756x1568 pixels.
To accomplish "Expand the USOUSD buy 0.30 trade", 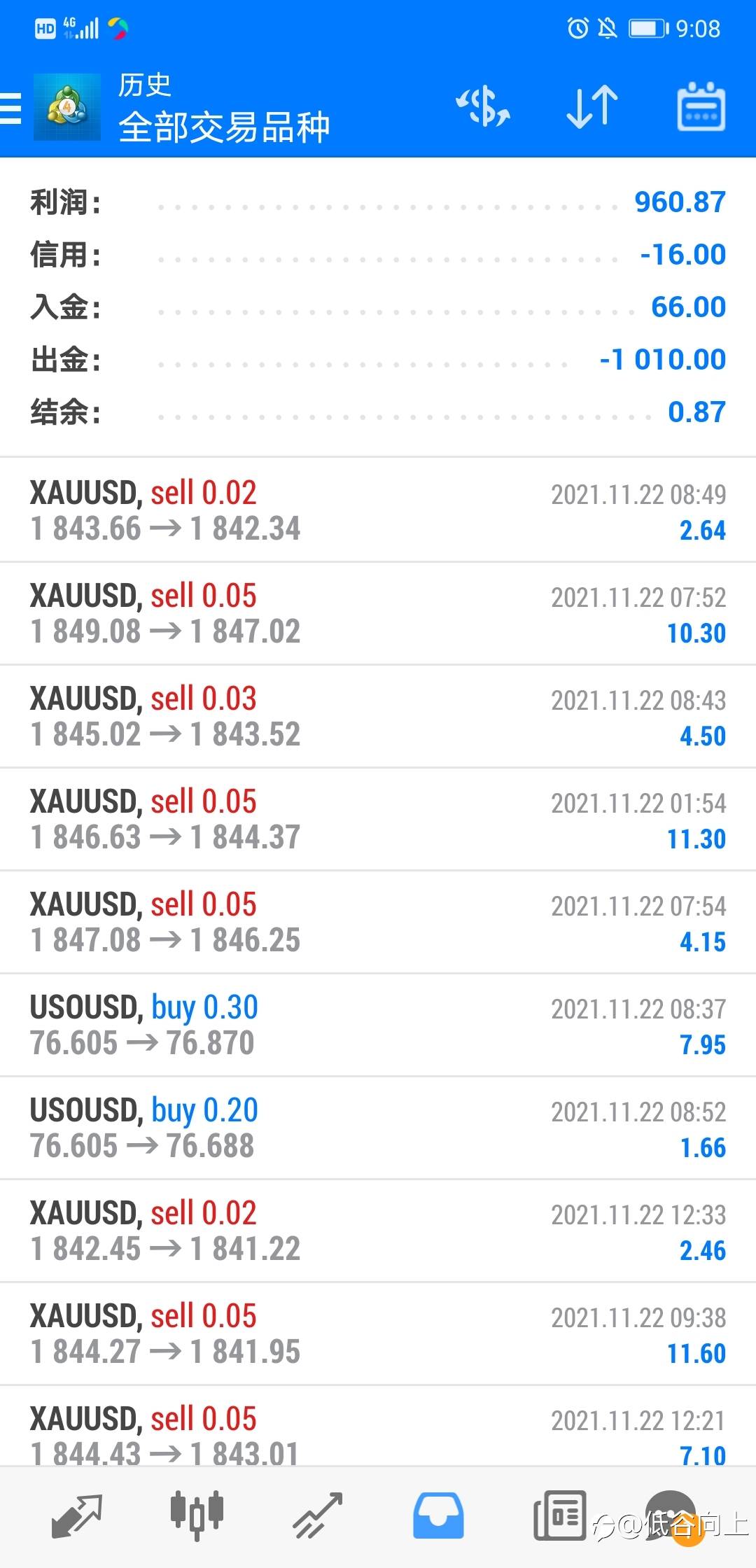I will (x=378, y=1025).
